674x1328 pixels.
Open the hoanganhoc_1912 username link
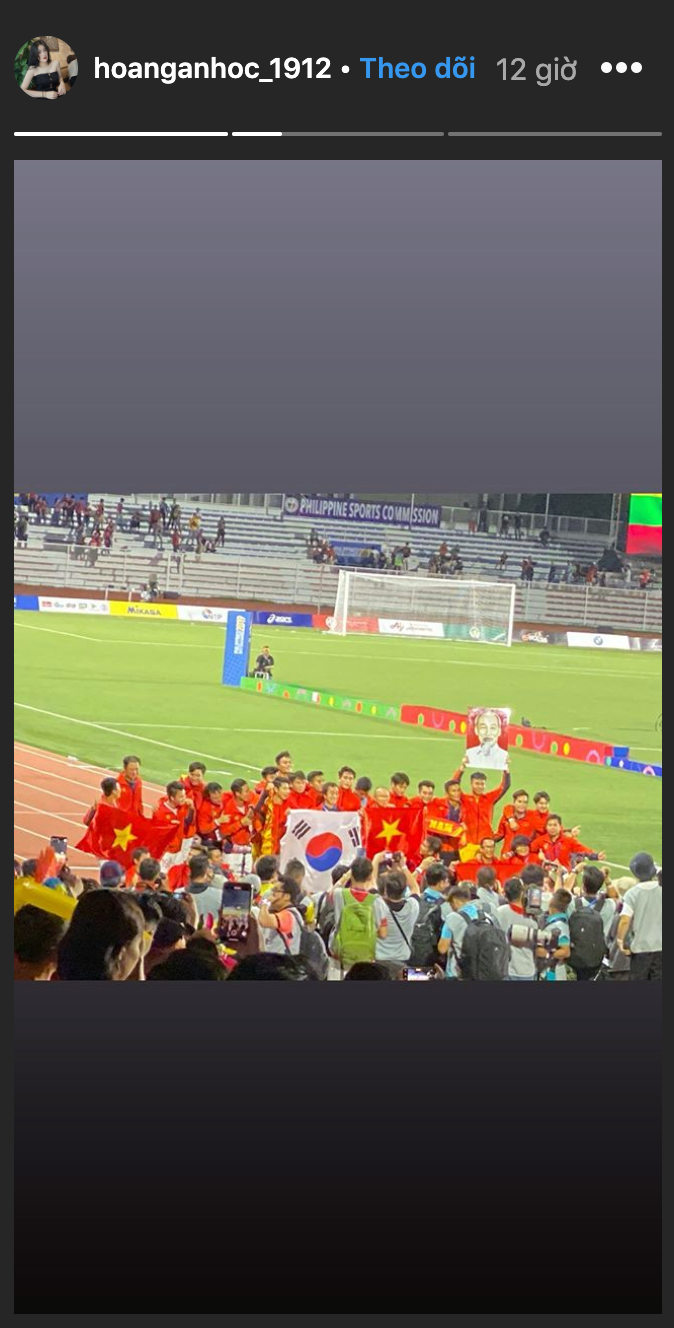[212, 69]
